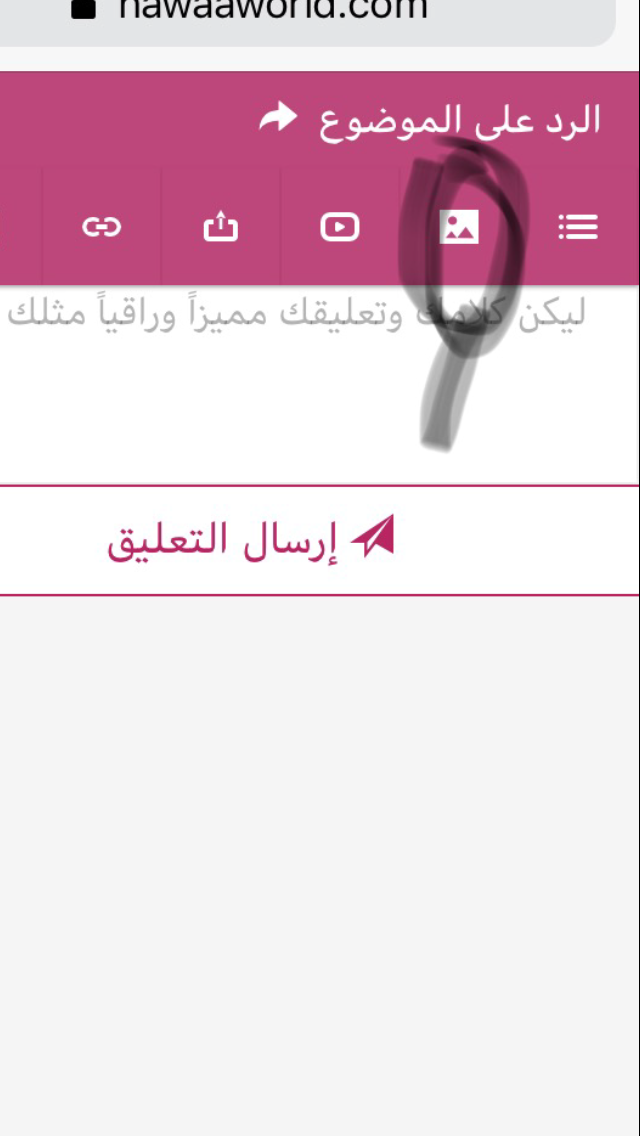The width and height of the screenshot is (640, 1136).
Task: Tap the upload file icon
Action: (x=220, y=228)
